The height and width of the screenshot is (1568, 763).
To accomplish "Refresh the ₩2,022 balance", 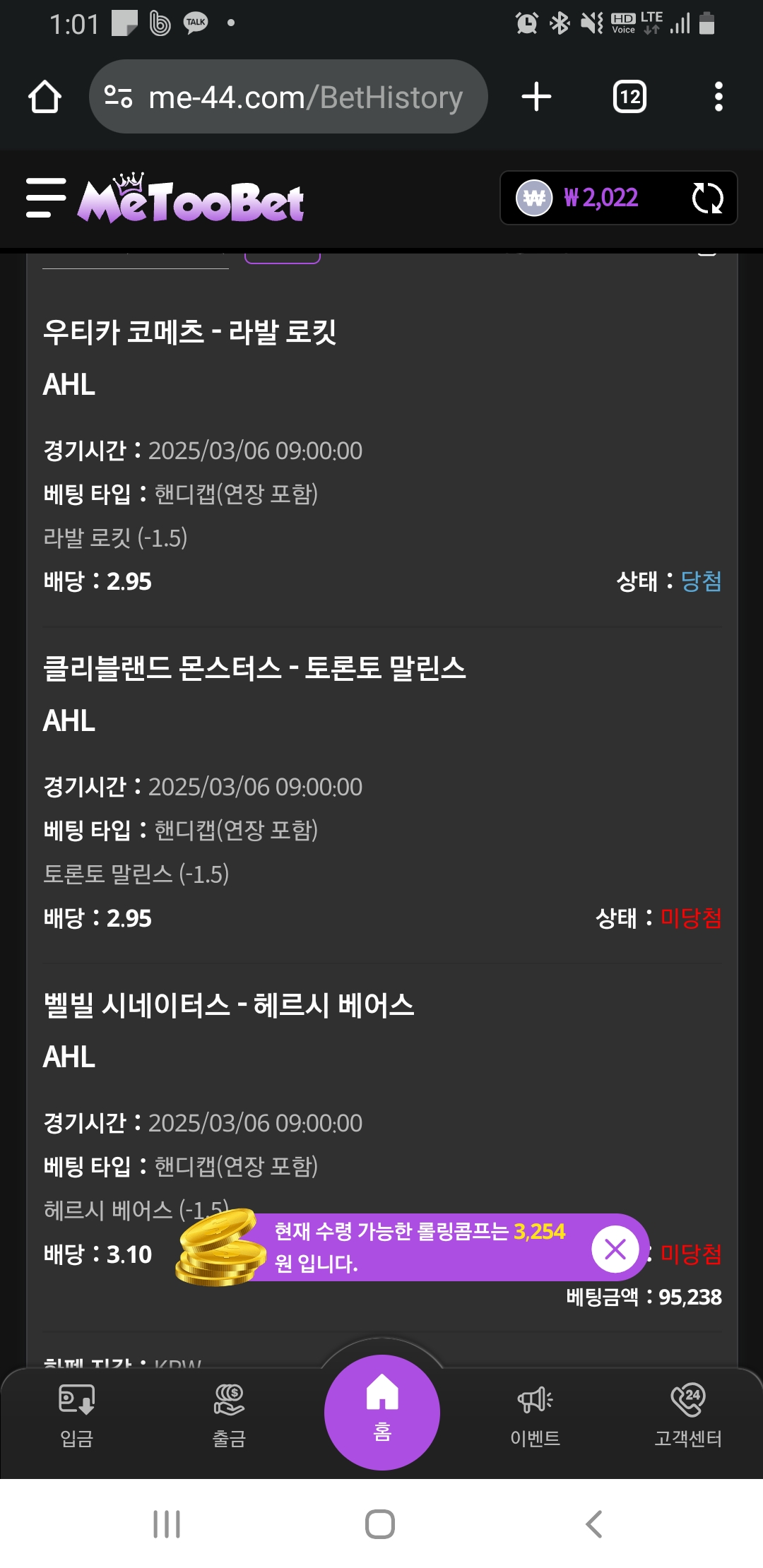I will click(x=707, y=198).
